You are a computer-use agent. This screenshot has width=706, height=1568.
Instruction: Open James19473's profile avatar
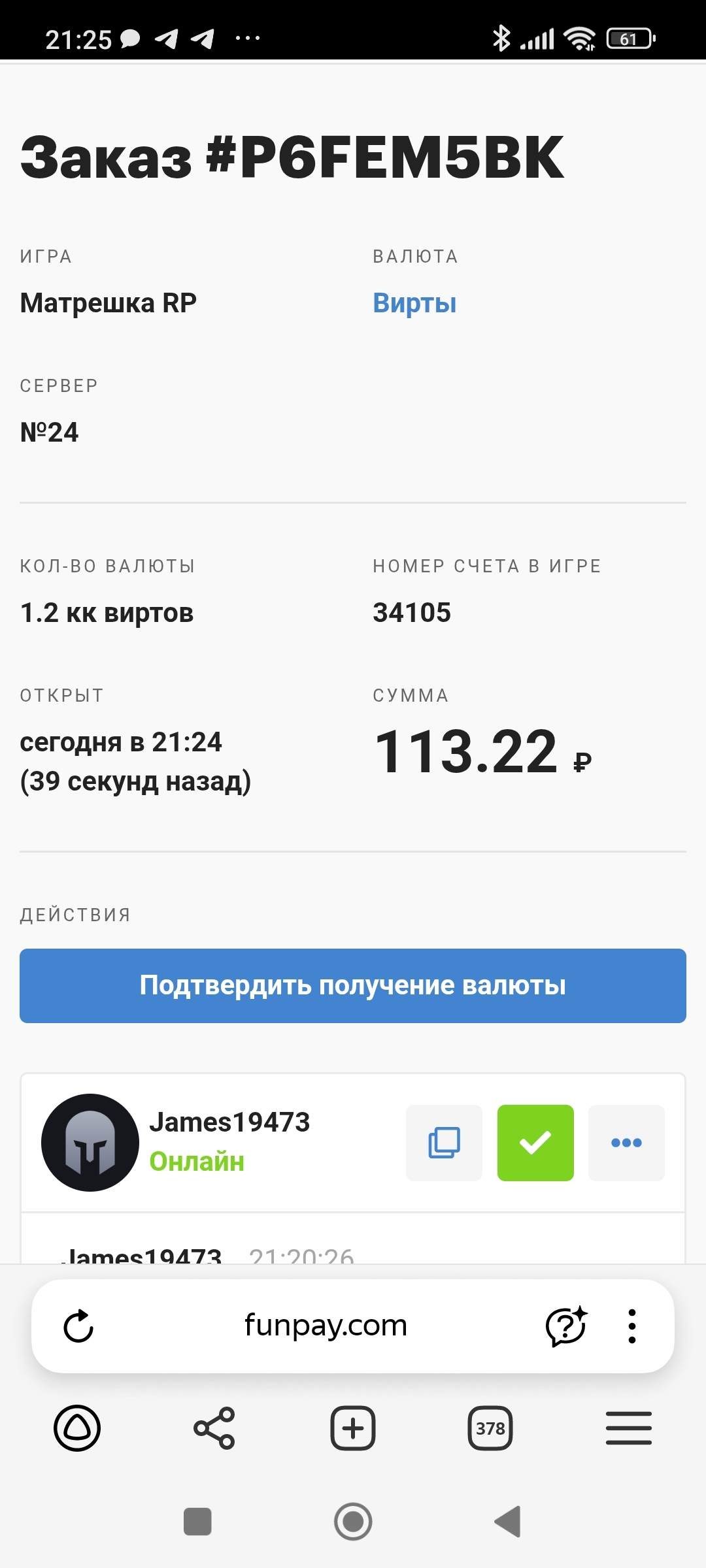pyautogui.click(x=90, y=1143)
